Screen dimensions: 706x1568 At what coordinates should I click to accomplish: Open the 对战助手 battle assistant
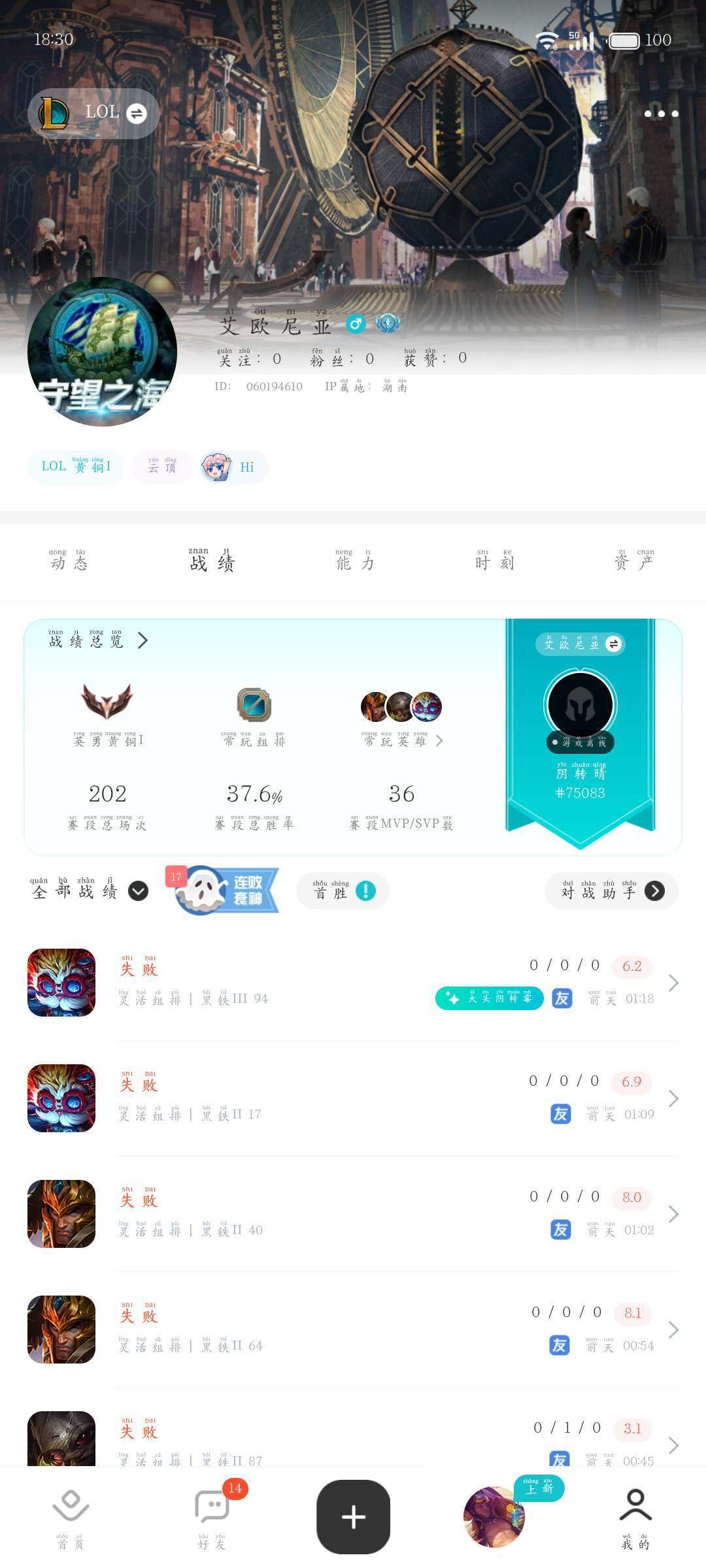(610, 890)
